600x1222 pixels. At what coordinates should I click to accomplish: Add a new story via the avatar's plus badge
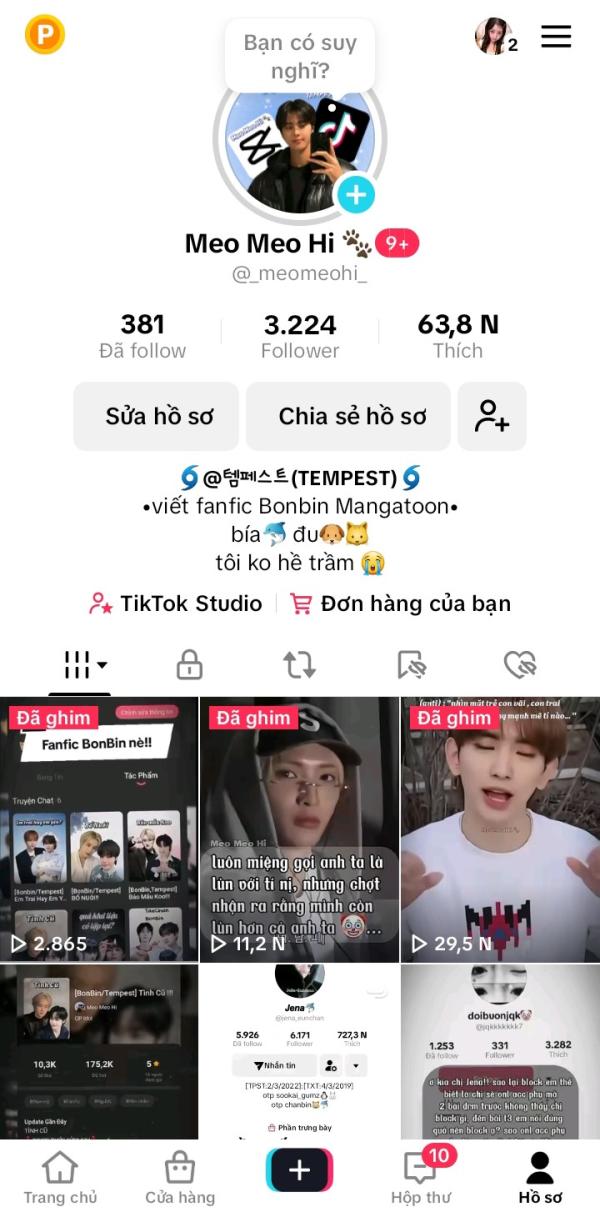tap(355, 194)
